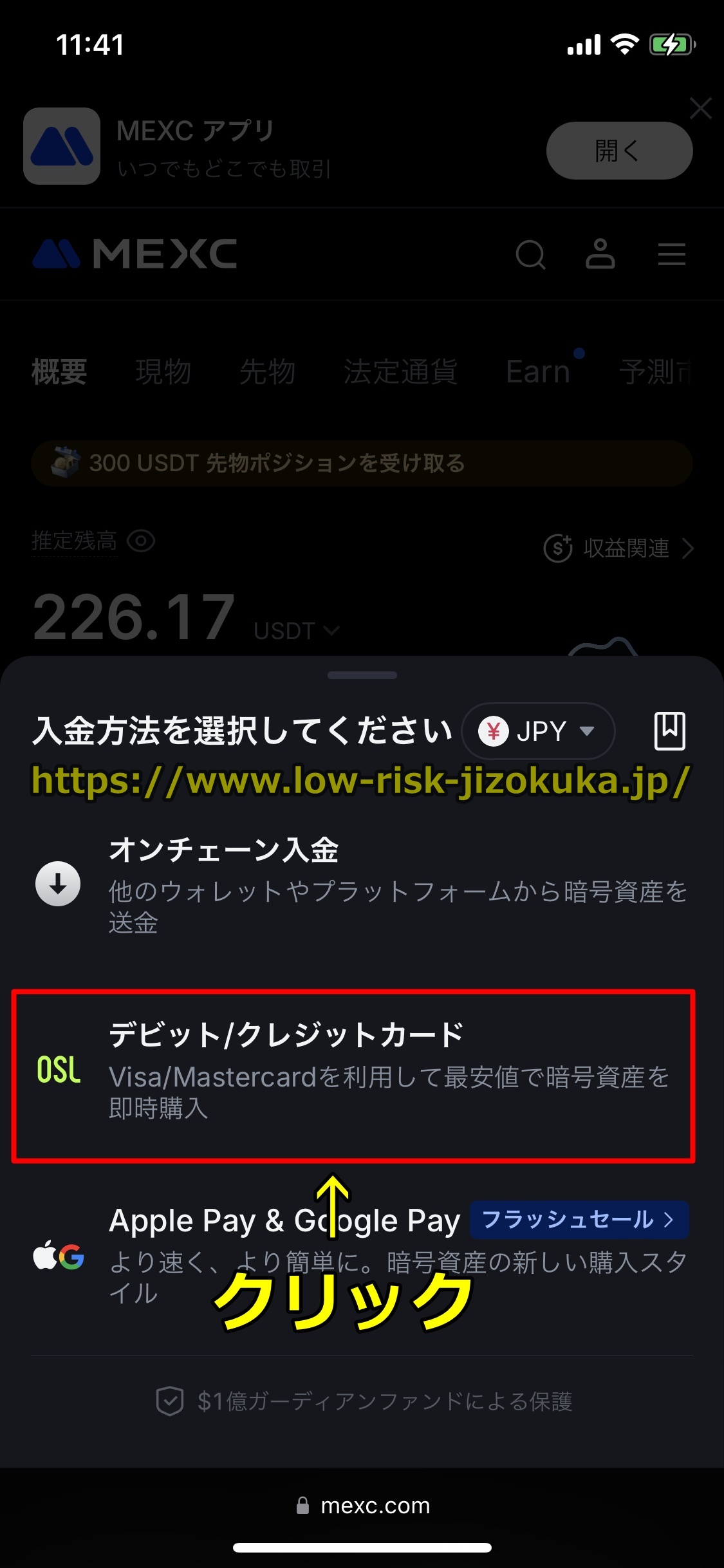Dismiss the MEXC app banner
Screen dimensions: 724x1568
[700, 108]
